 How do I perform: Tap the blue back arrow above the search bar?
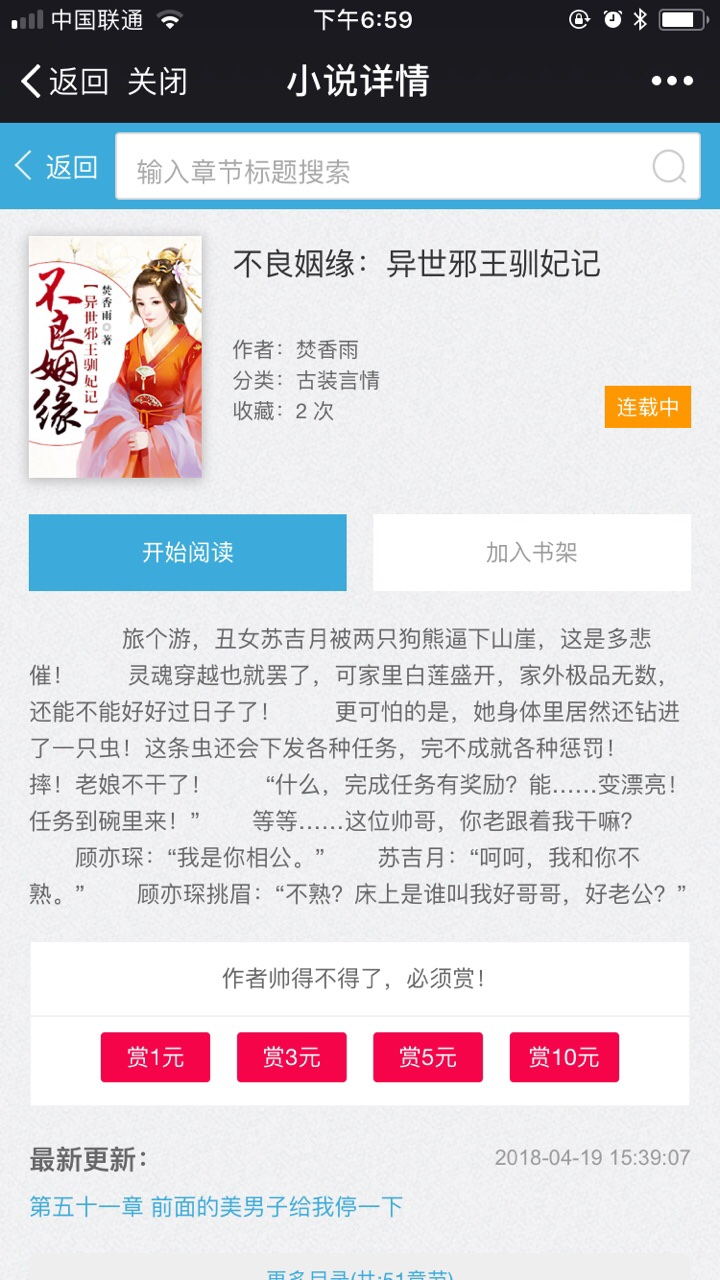pyautogui.click(x=25, y=166)
